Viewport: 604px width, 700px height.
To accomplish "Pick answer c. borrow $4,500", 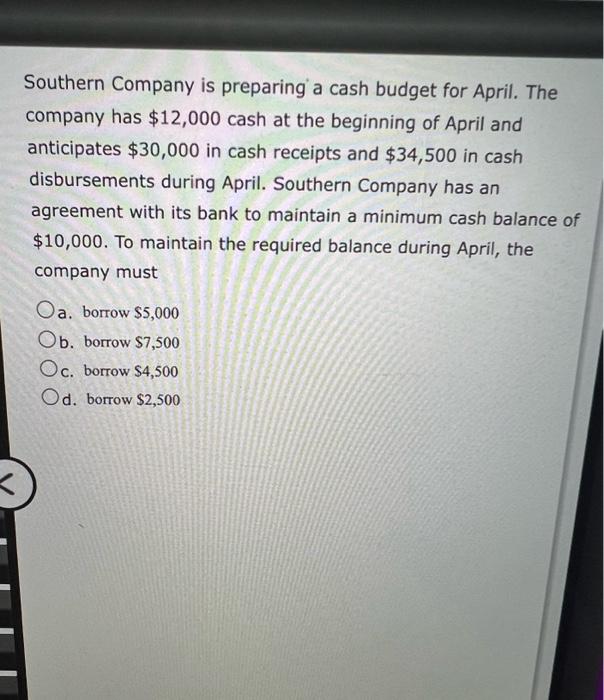I will [48, 369].
